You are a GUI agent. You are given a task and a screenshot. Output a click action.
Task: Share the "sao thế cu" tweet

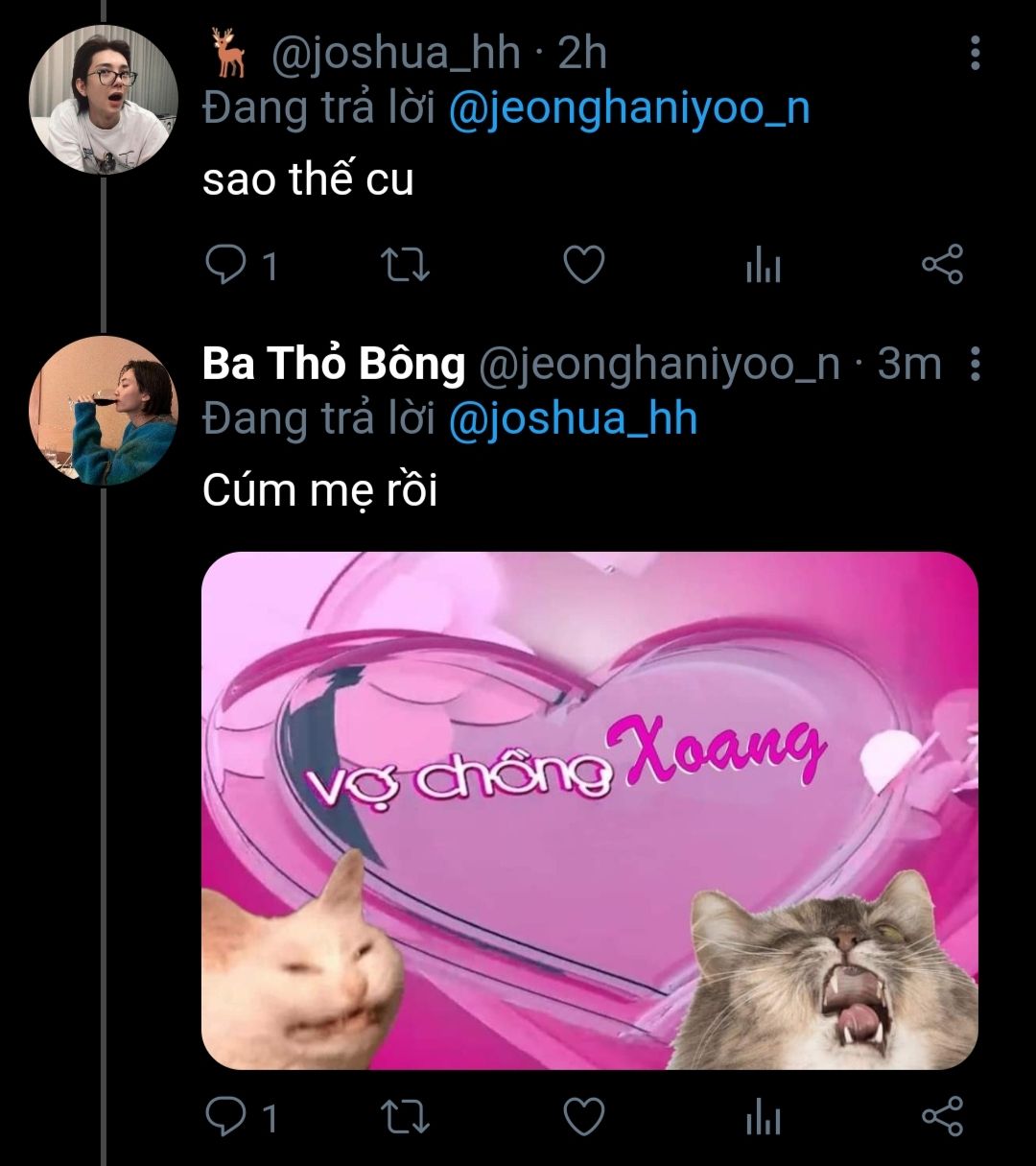point(941,265)
